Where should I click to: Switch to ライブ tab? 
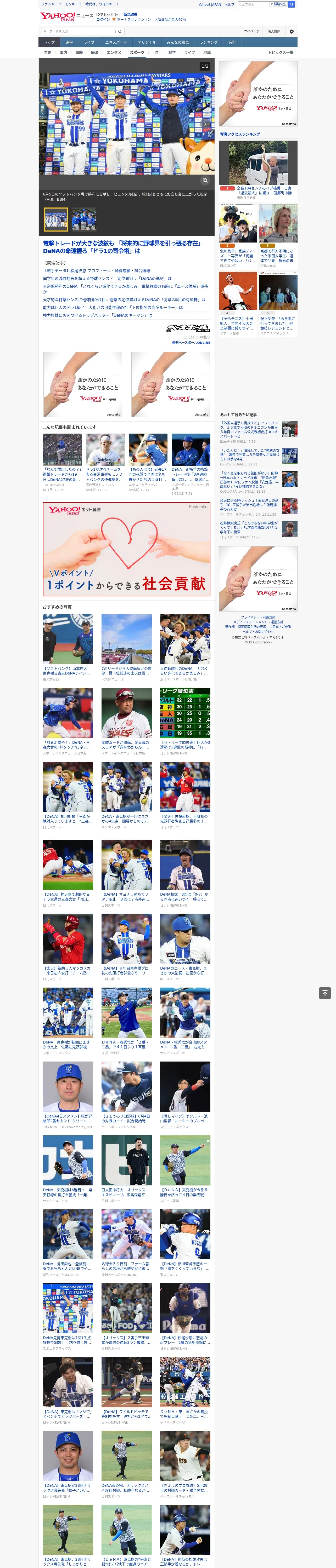(89, 43)
